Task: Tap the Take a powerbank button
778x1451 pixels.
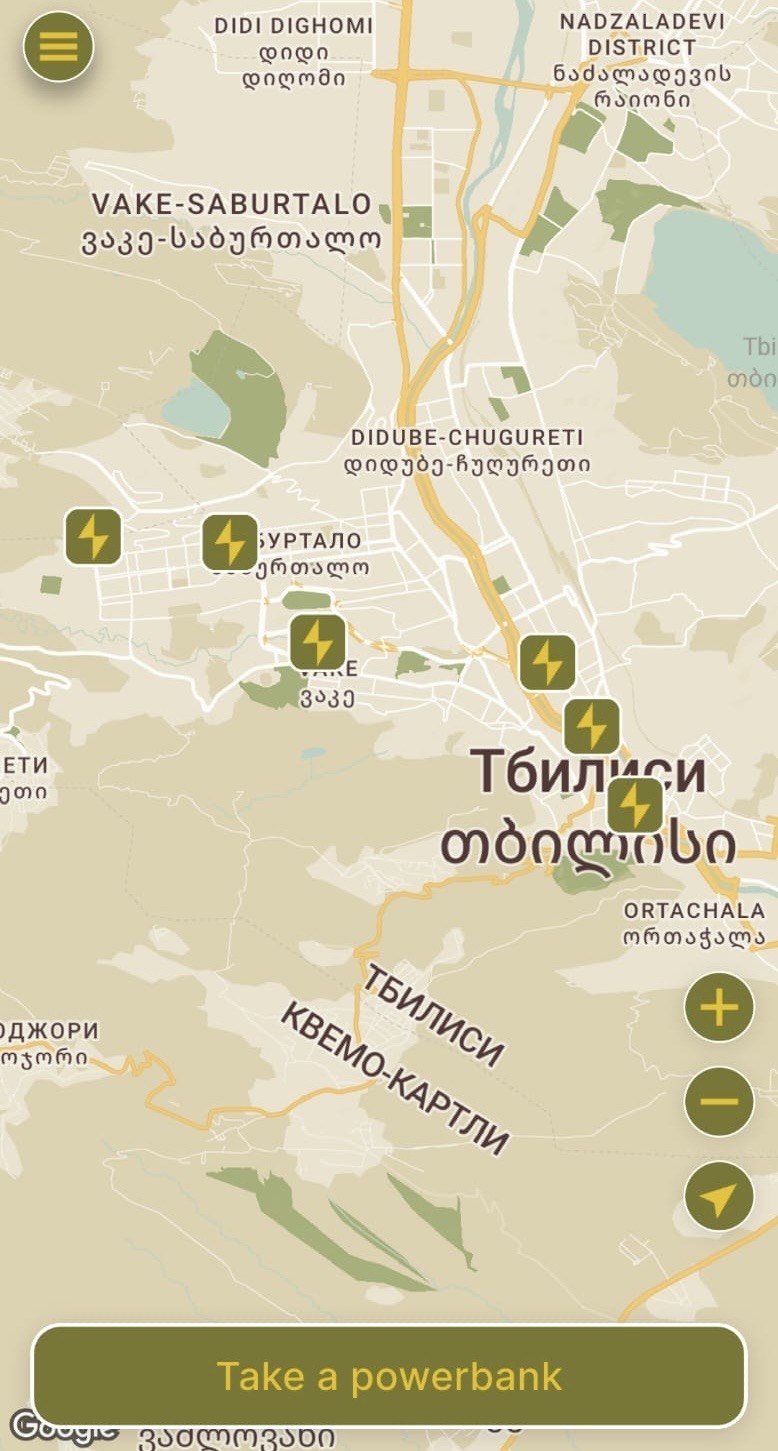Action: pos(389,1376)
